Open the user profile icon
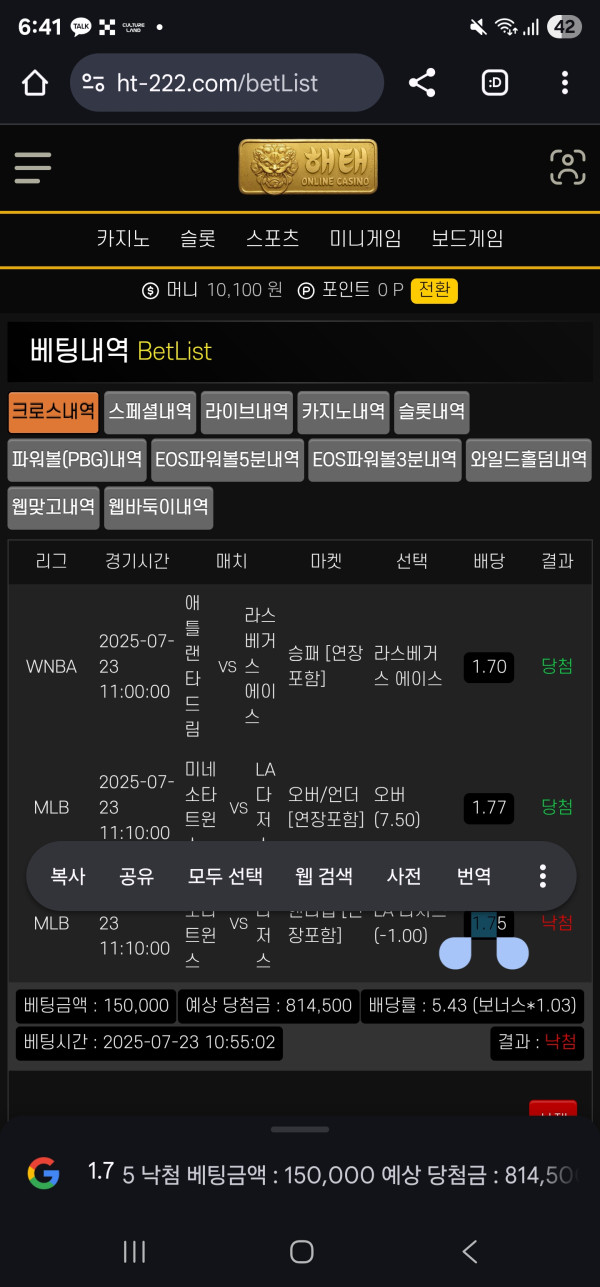 (567, 167)
